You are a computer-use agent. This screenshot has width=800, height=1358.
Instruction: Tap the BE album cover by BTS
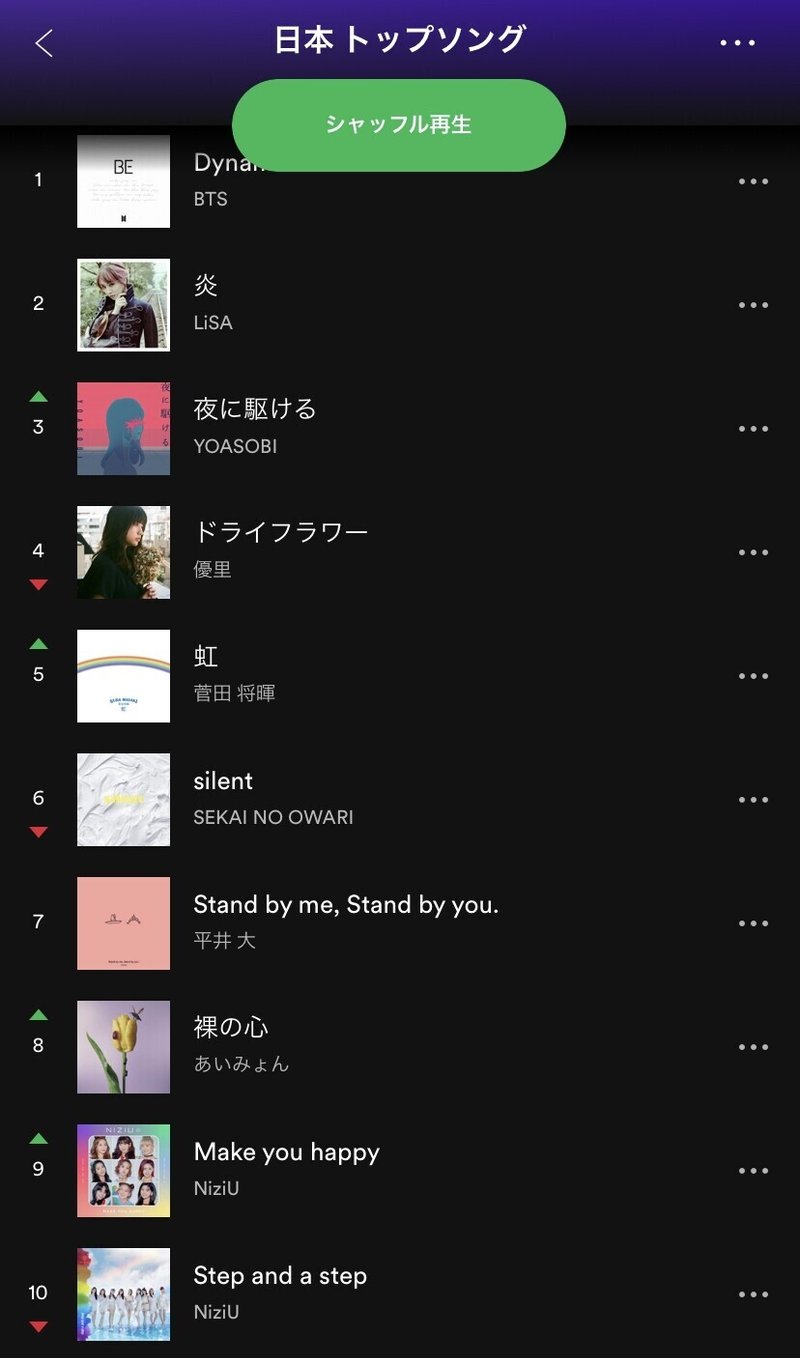click(123, 181)
